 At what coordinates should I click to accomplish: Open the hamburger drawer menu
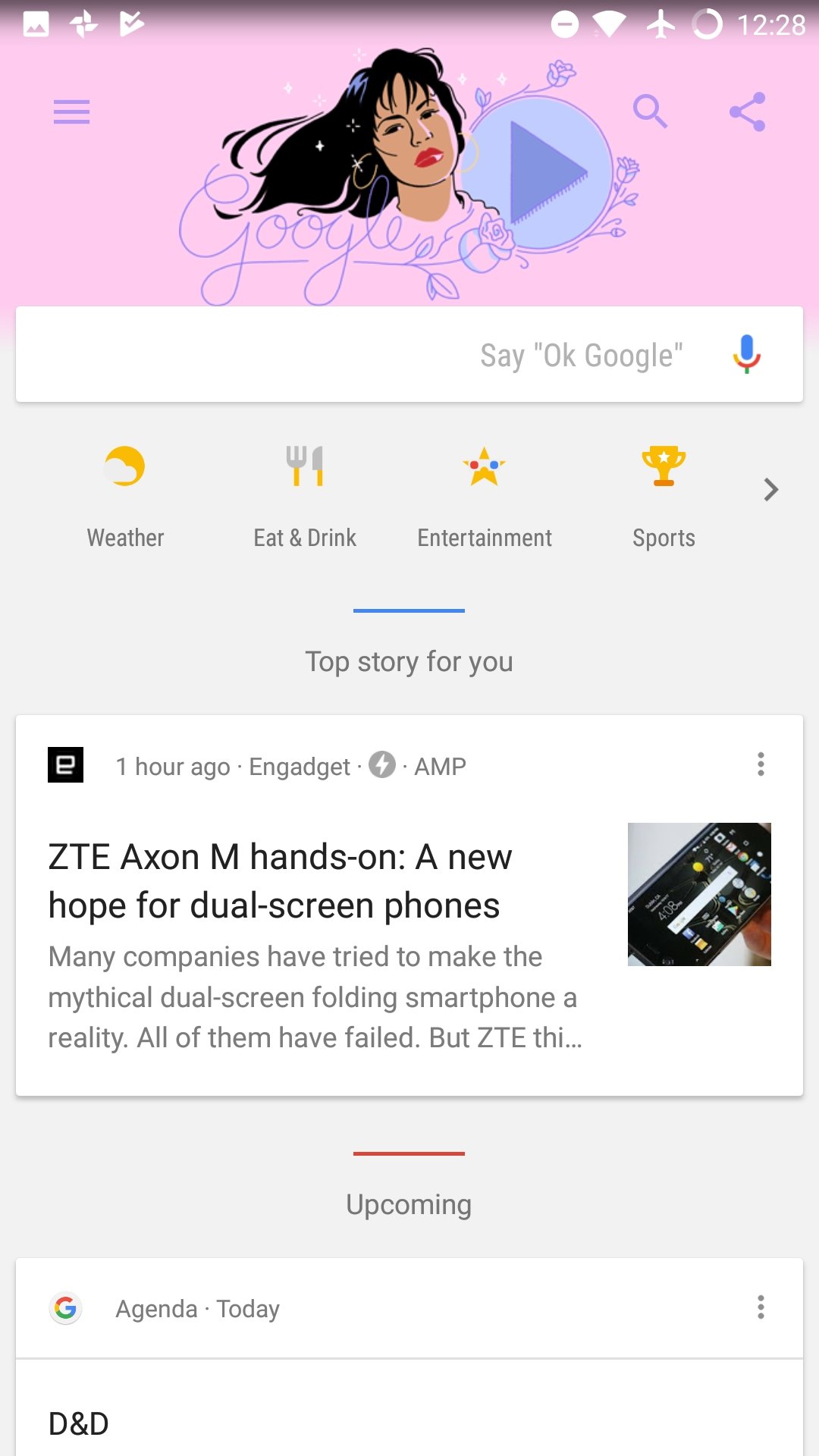(x=71, y=112)
